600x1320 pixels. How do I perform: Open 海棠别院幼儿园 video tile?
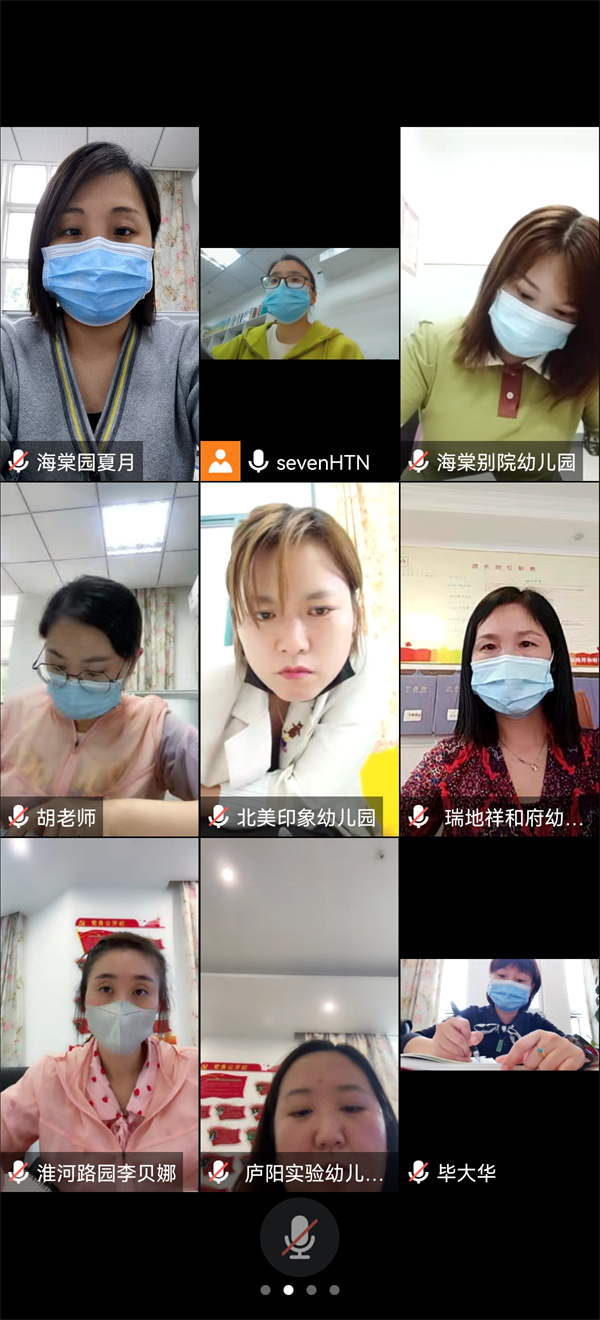click(500, 300)
